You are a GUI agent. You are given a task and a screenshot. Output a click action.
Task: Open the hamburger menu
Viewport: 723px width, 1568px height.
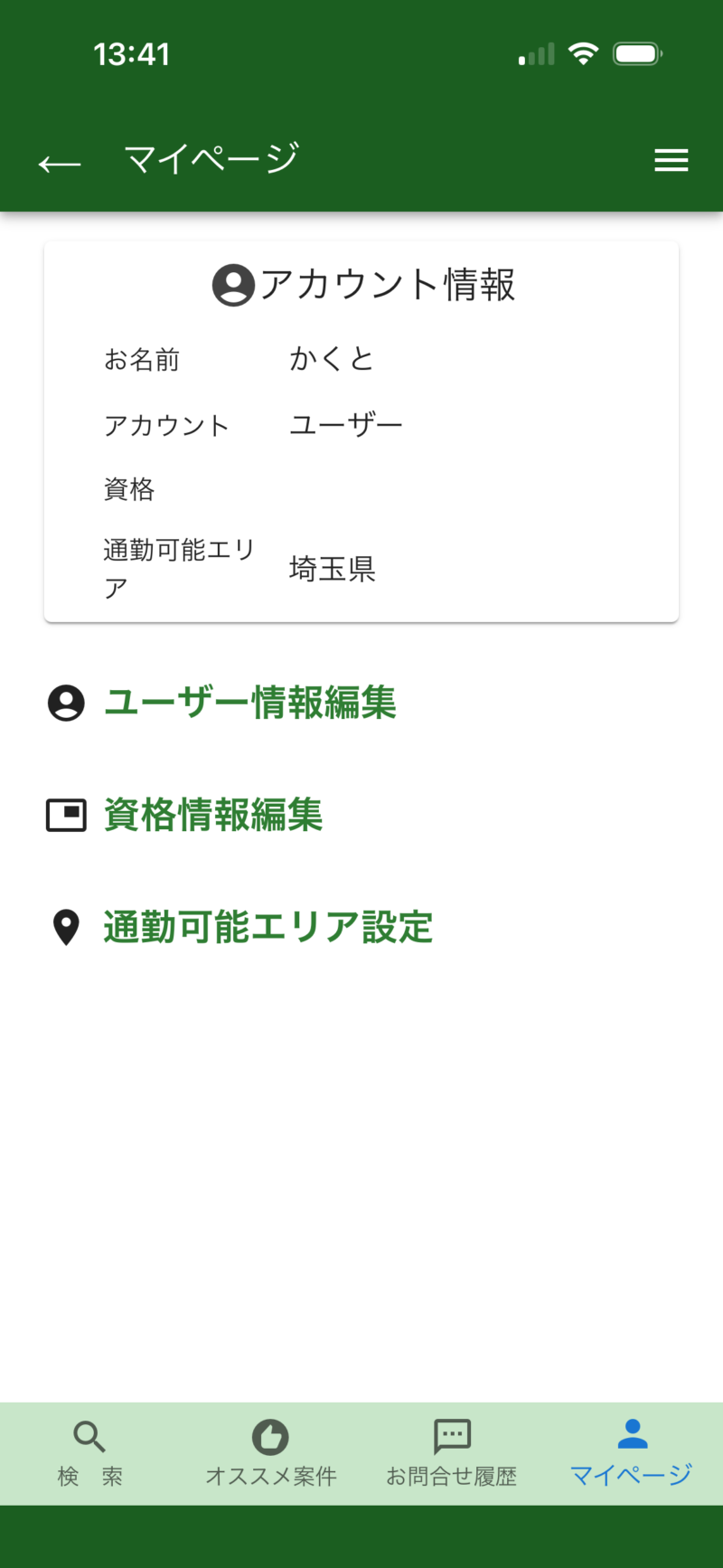(x=671, y=161)
